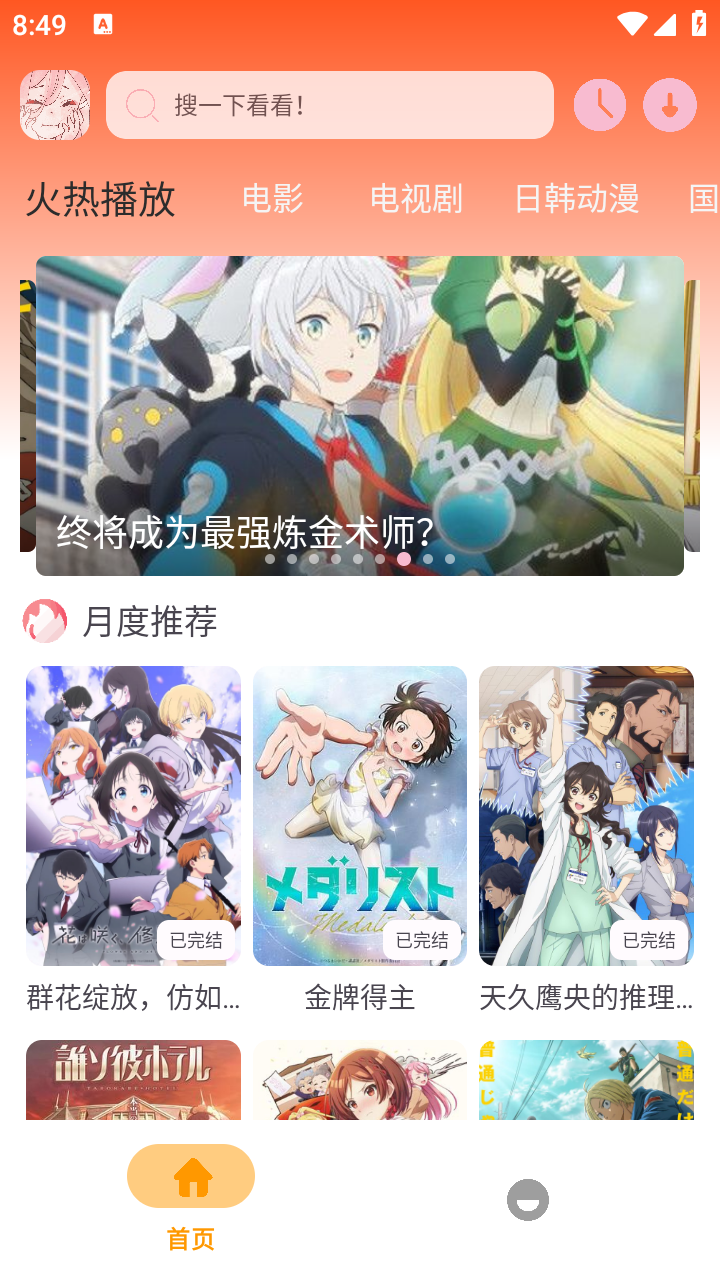The height and width of the screenshot is (1280, 720).
Task: Open the 金牌得主 anime card
Action: coord(360,815)
